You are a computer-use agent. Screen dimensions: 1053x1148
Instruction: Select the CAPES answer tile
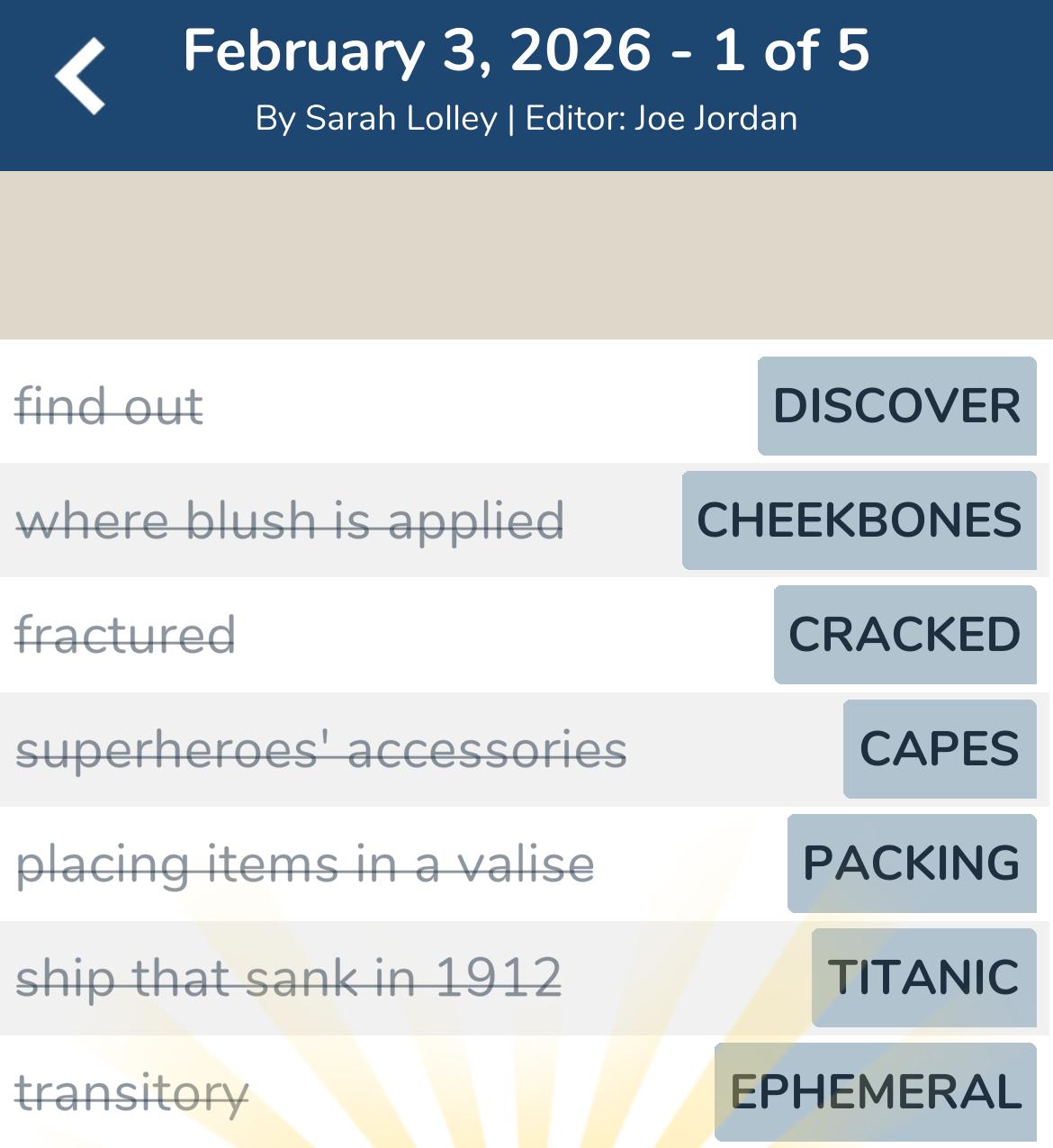[x=939, y=749]
